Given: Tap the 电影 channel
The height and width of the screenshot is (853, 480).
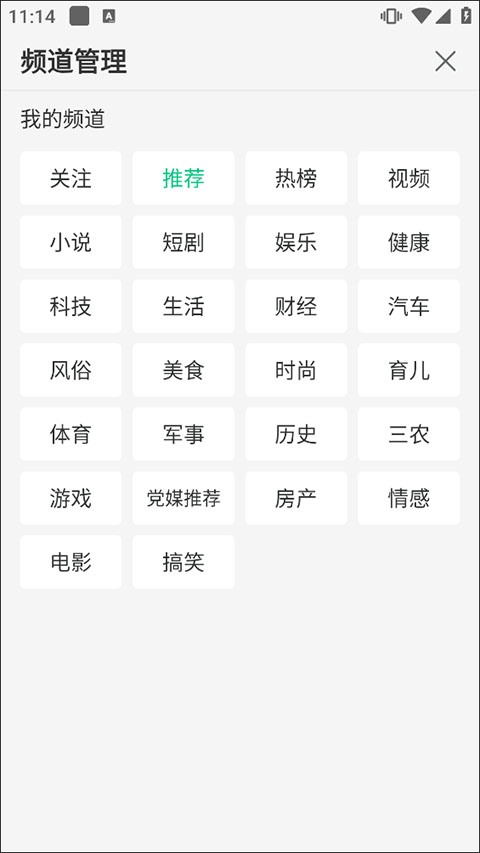Looking at the screenshot, I should click(71, 562).
